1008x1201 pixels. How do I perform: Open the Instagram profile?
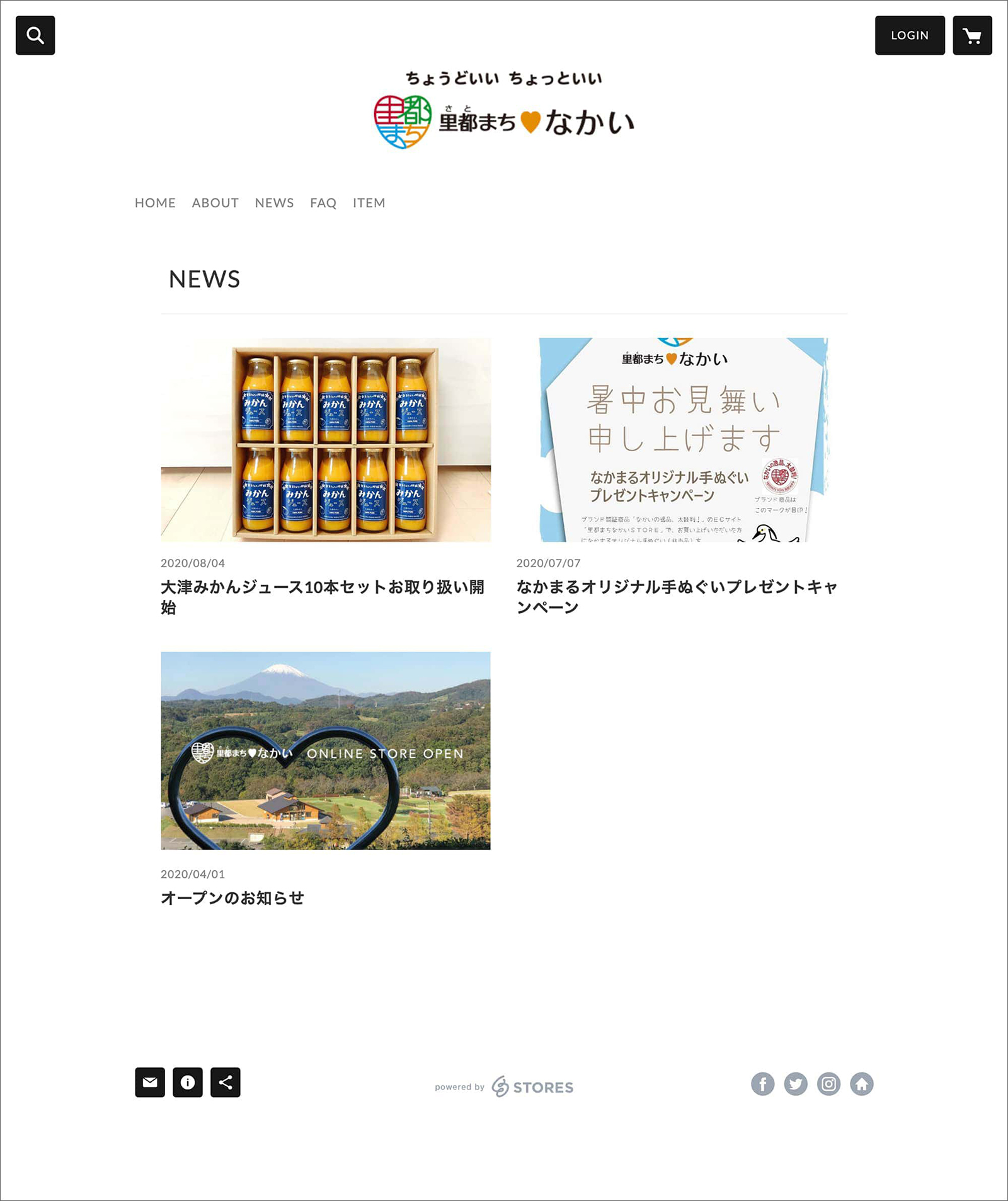pos(828,1084)
